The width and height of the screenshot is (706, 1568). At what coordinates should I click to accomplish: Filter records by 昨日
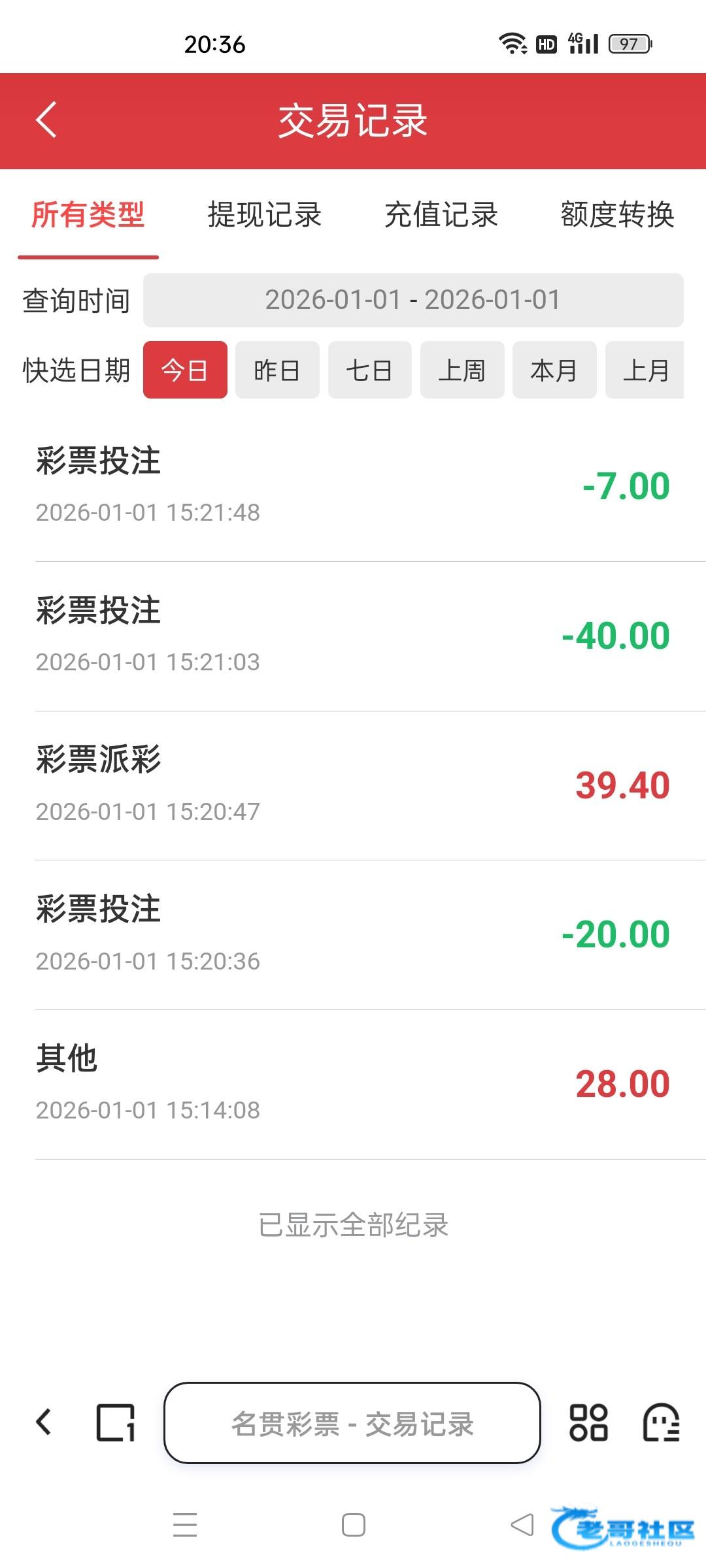pos(277,370)
